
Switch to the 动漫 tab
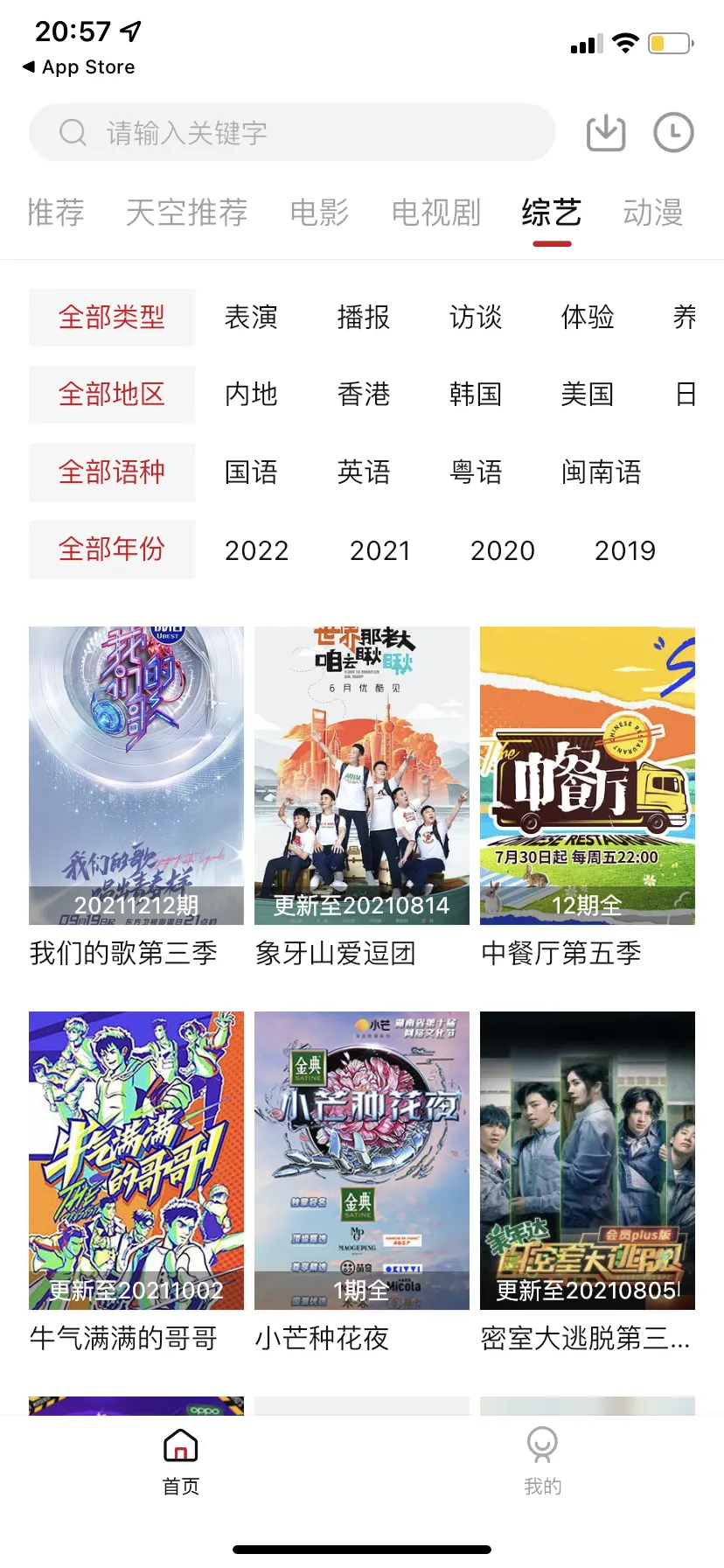pyautogui.click(x=652, y=213)
